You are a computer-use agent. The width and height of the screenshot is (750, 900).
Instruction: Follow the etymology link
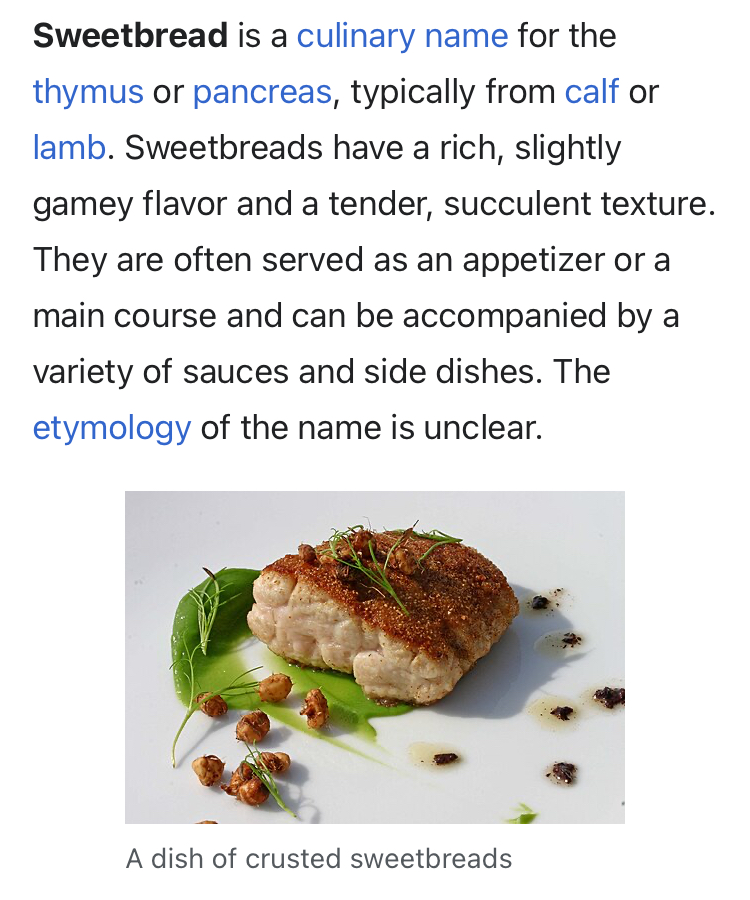[111, 428]
